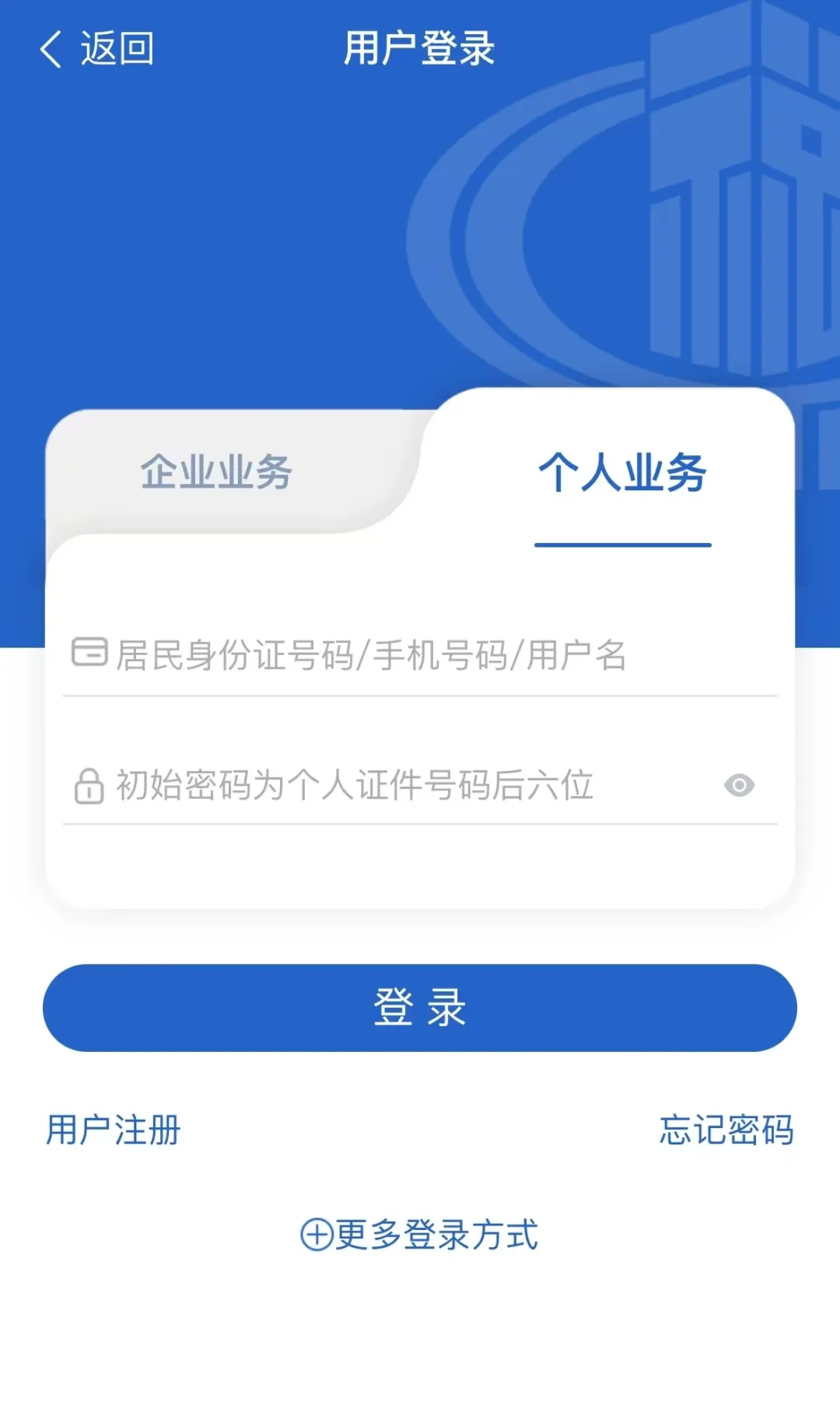The width and height of the screenshot is (840, 1416).
Task: Focus the ID number/phone/username field
Action: tap(420, 655)
